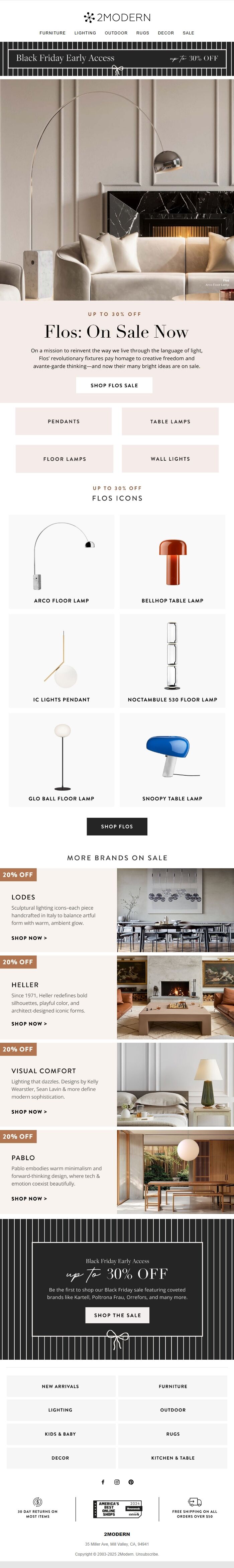This screenshot has width=234, height=1568.
Task: Open the Furniture link in the top menu
Action: click(52, 33)
